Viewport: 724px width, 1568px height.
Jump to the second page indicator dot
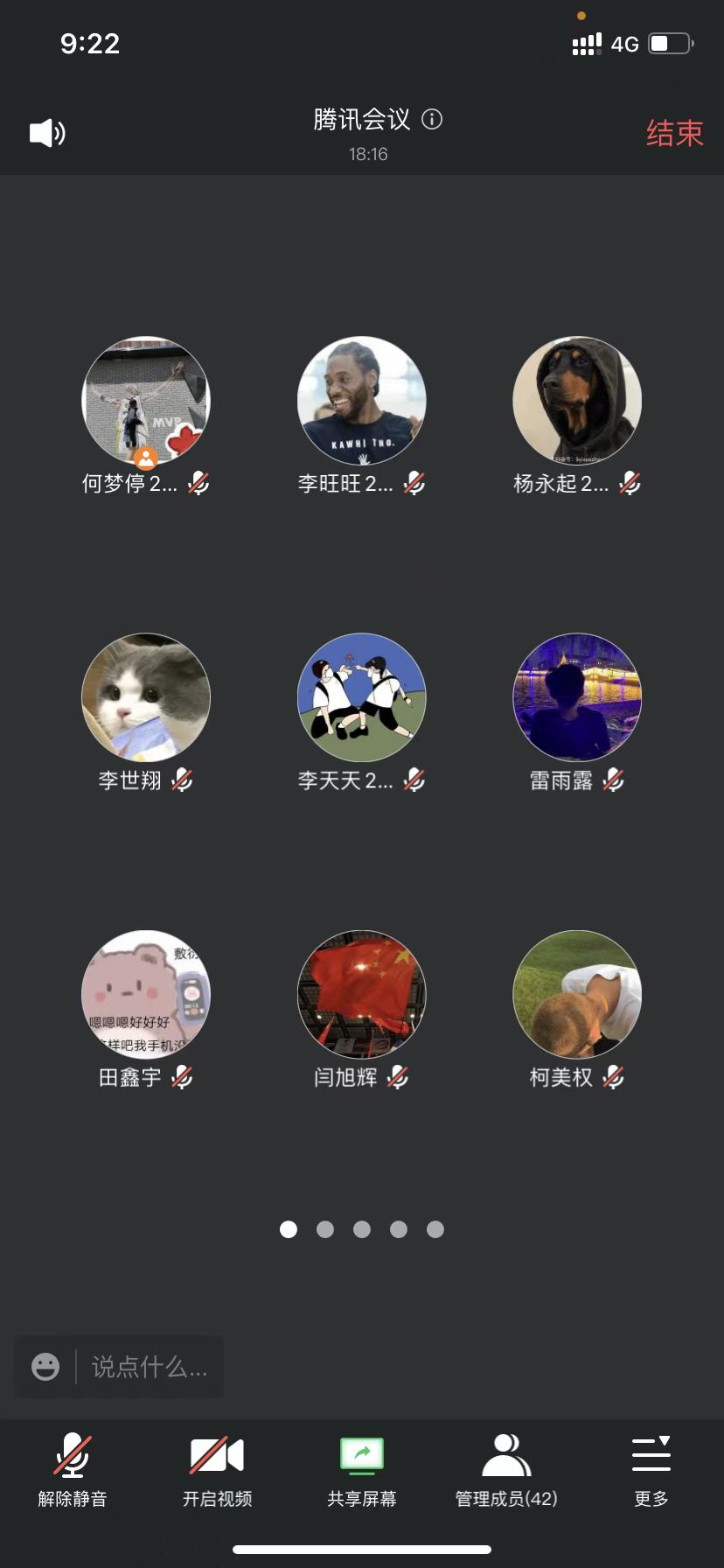[325, 1229]
